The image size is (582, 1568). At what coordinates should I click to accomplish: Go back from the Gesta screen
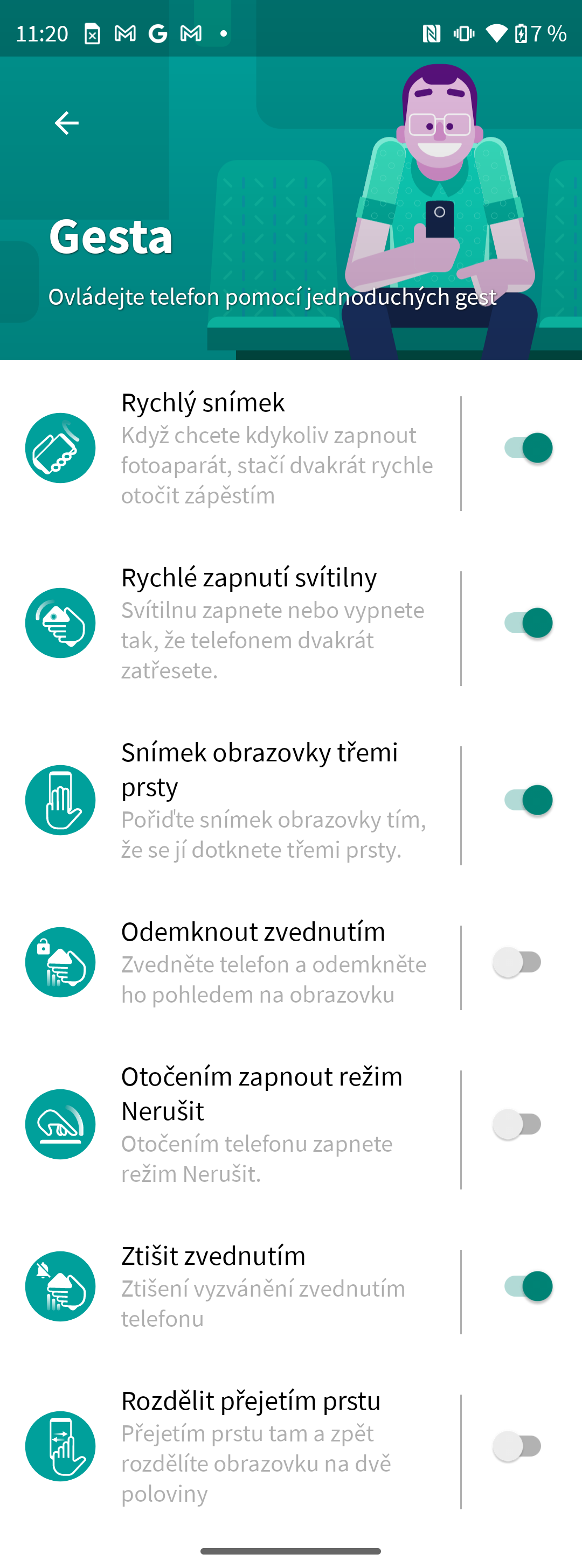tap(66, 123)
